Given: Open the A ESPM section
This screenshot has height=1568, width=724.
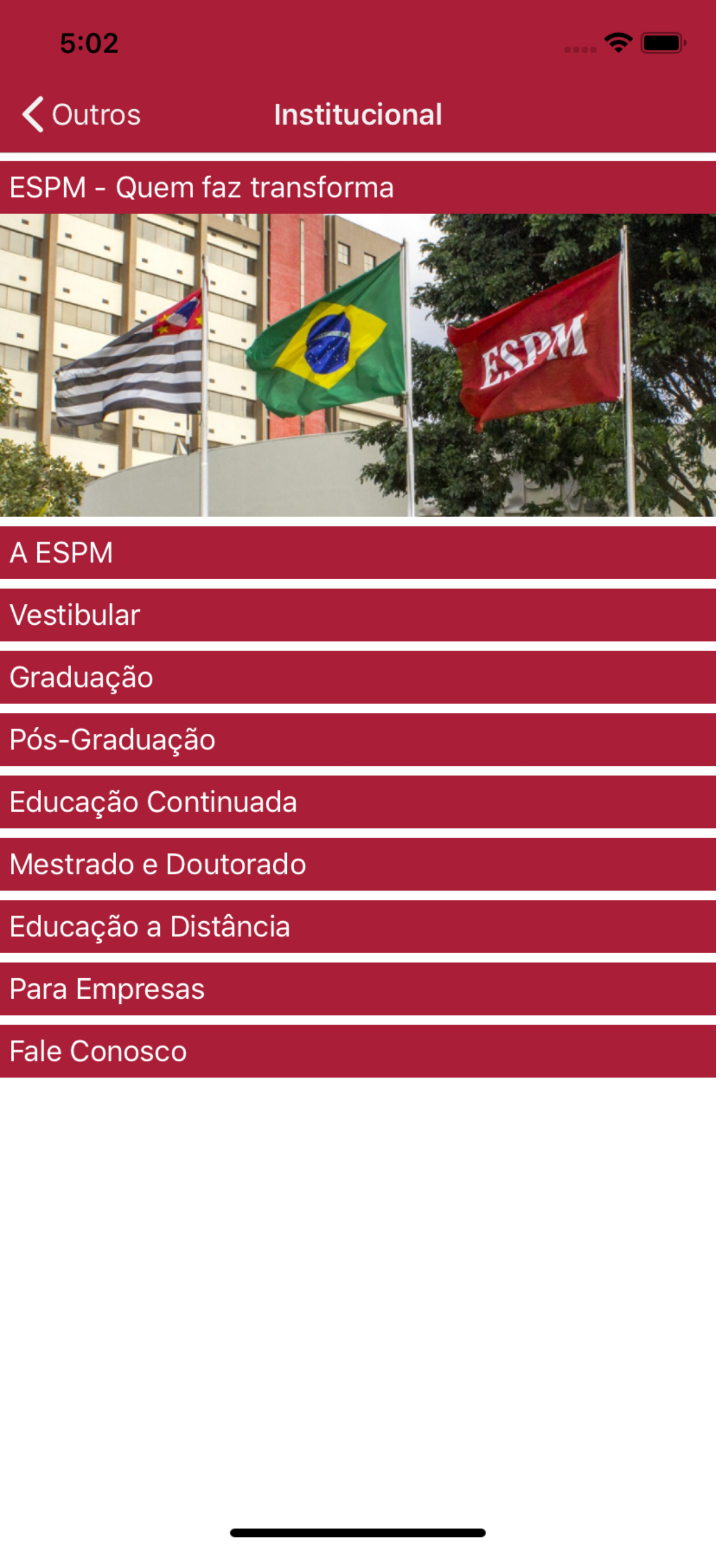Looking at the screenshot, I should pos(358,552).
